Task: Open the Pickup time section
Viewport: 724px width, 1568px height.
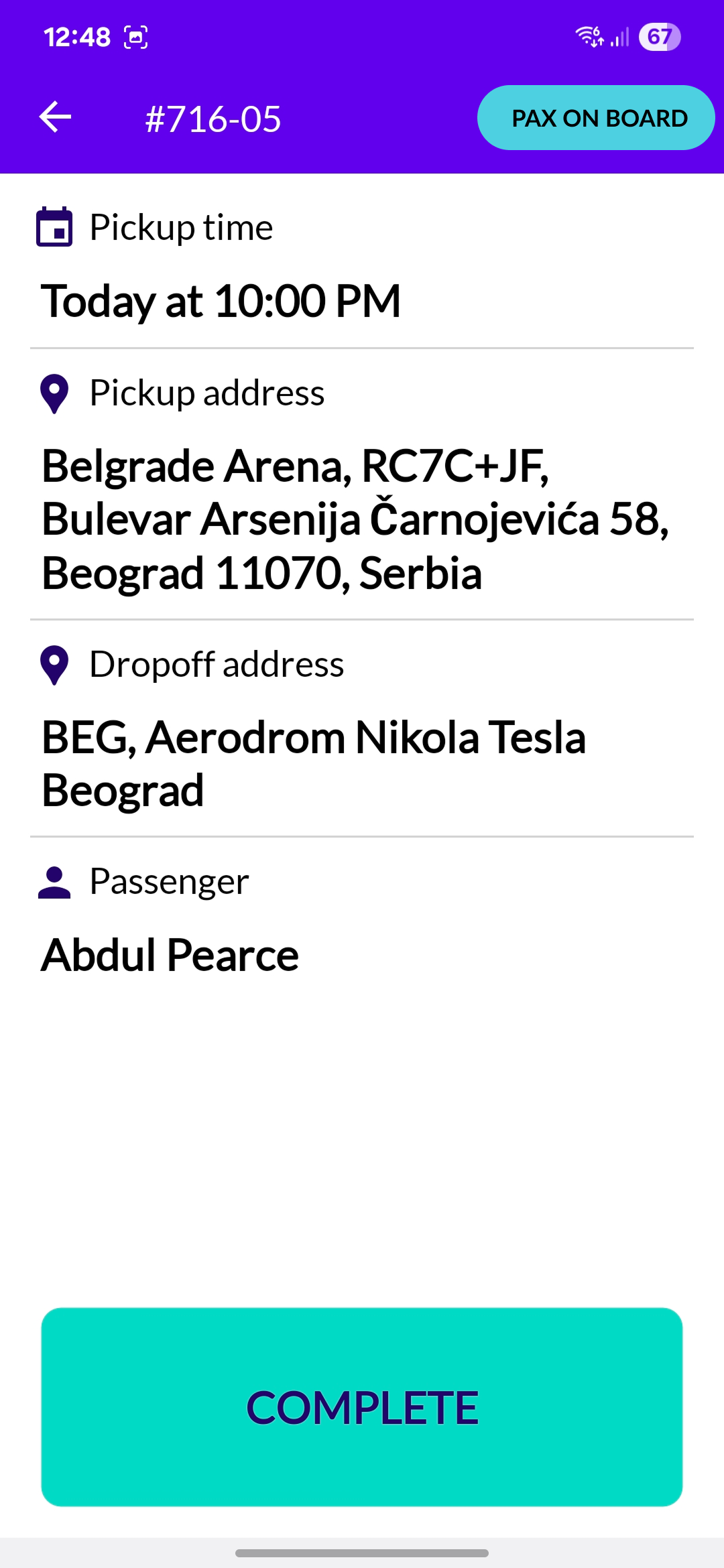Action: point(181,226)
